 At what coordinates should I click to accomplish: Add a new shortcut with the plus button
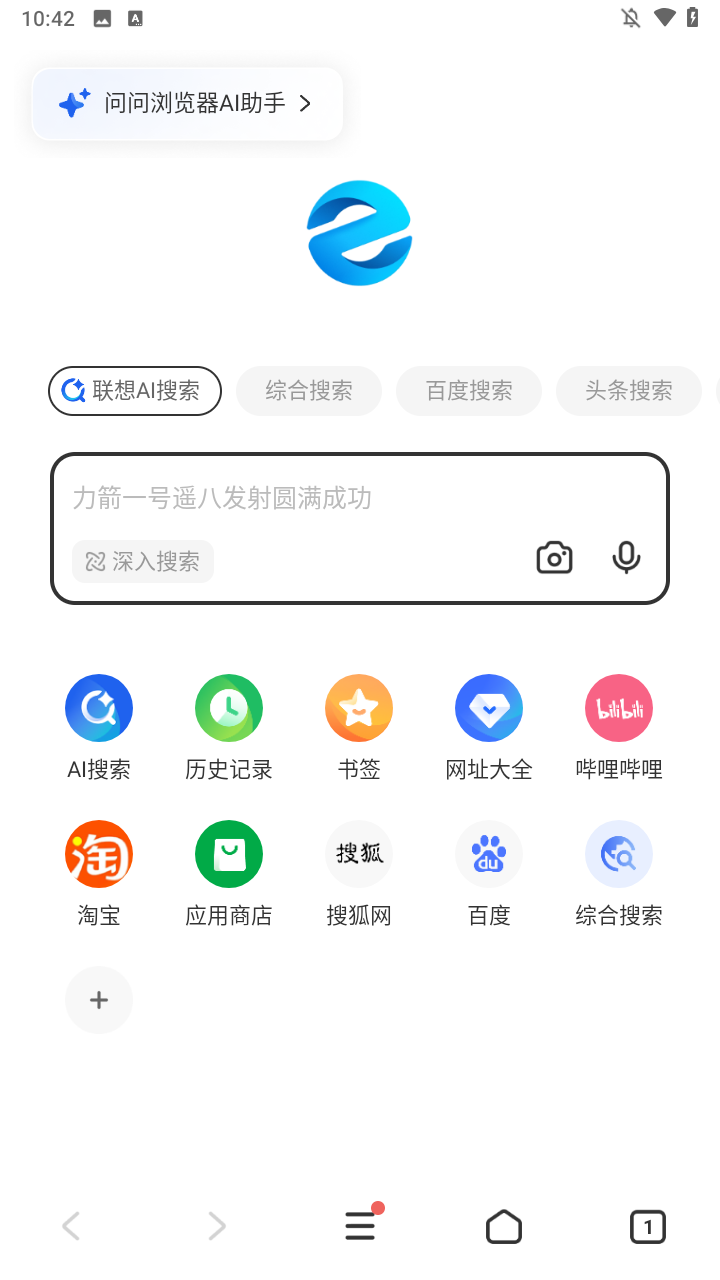tap(98, 999)
